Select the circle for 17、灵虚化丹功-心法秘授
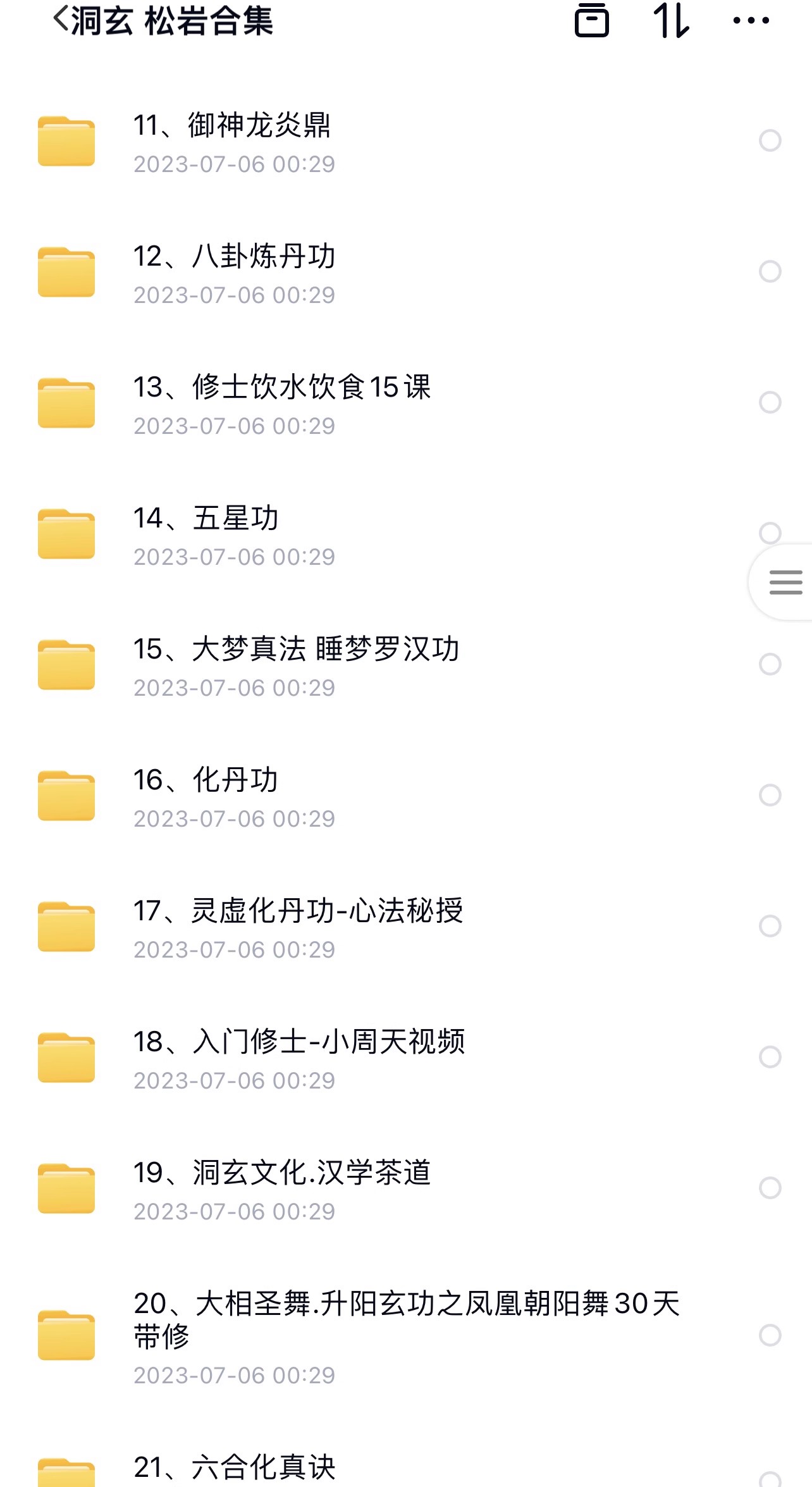Viewport: 812px width, 1487px height. pos(770,926)
